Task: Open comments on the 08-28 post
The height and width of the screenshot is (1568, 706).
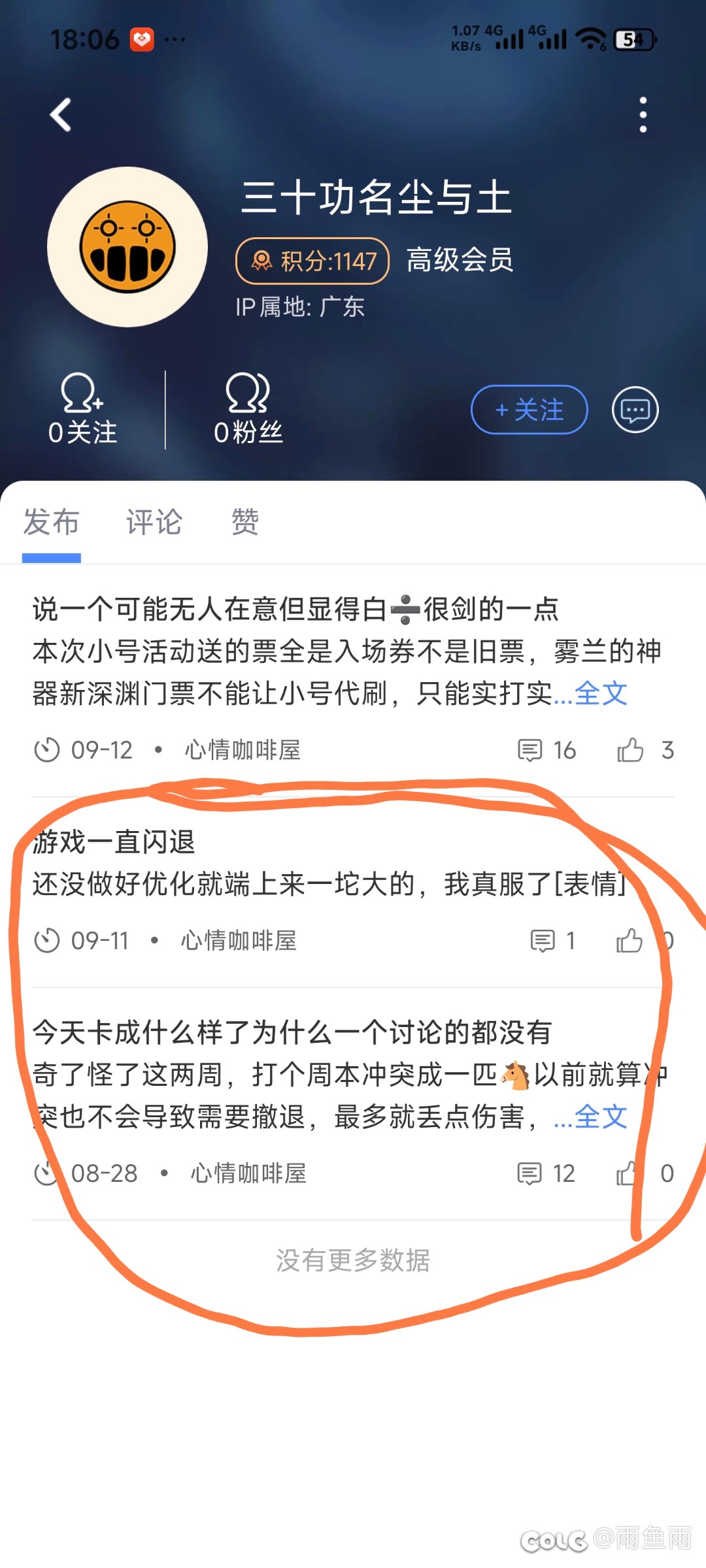Action: coord(545,1173)
